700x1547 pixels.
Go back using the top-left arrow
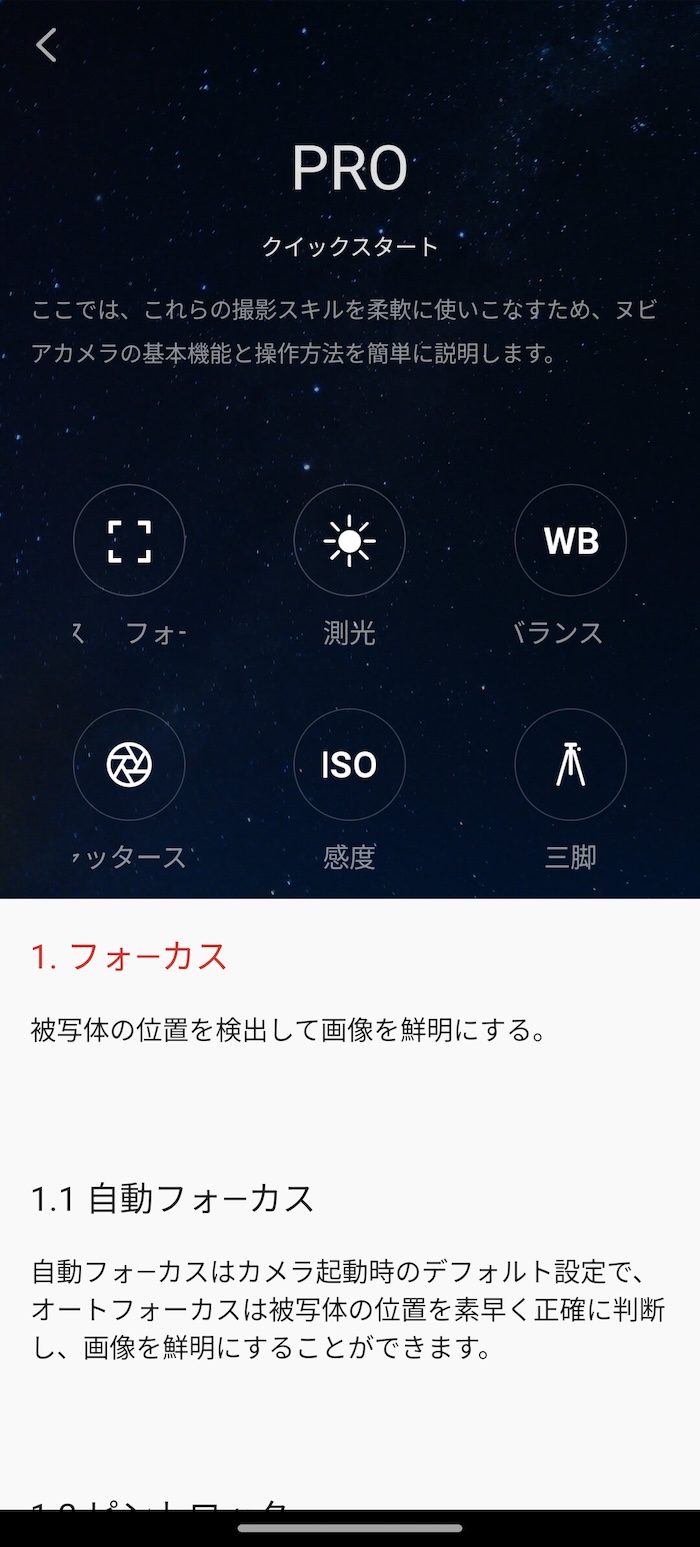click(x=46, y=45)
